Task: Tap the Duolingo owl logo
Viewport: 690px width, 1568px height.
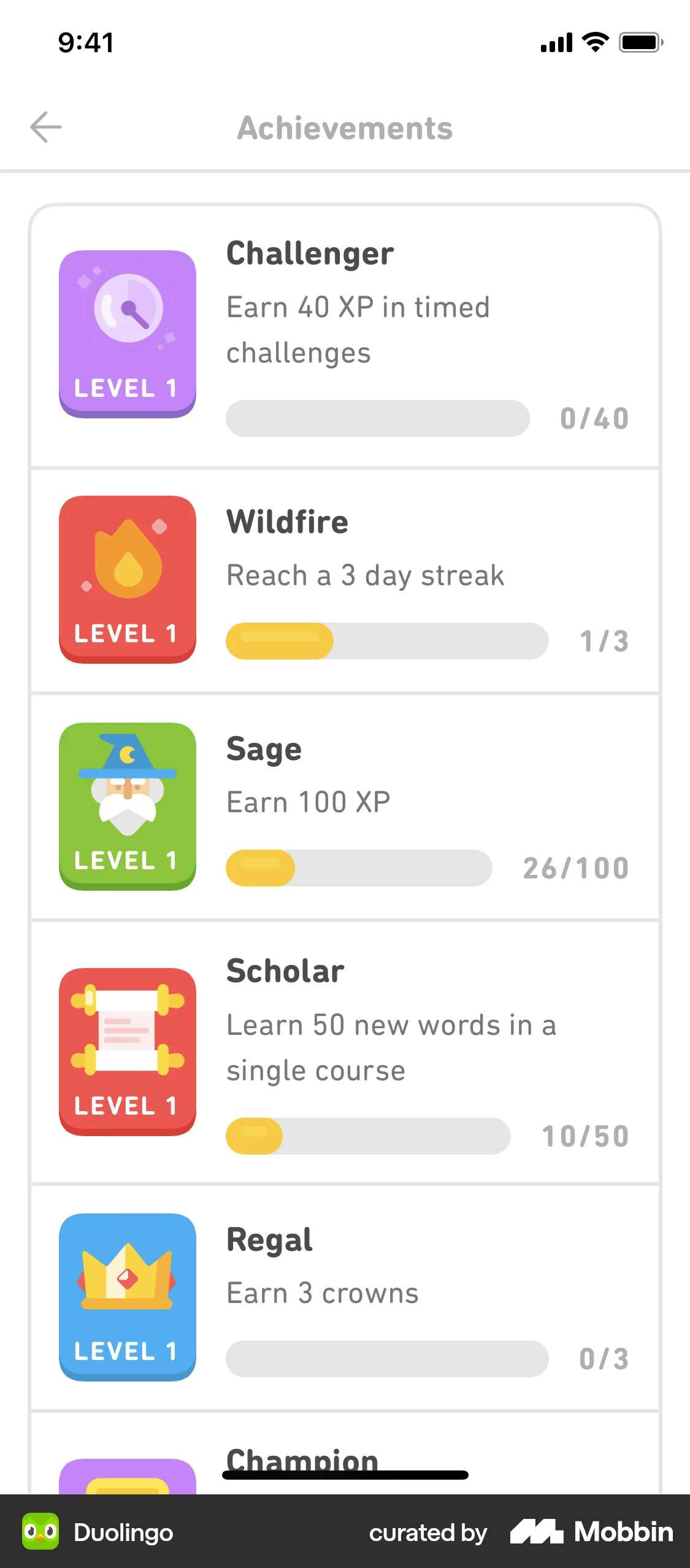Action: pos(40,1532)
